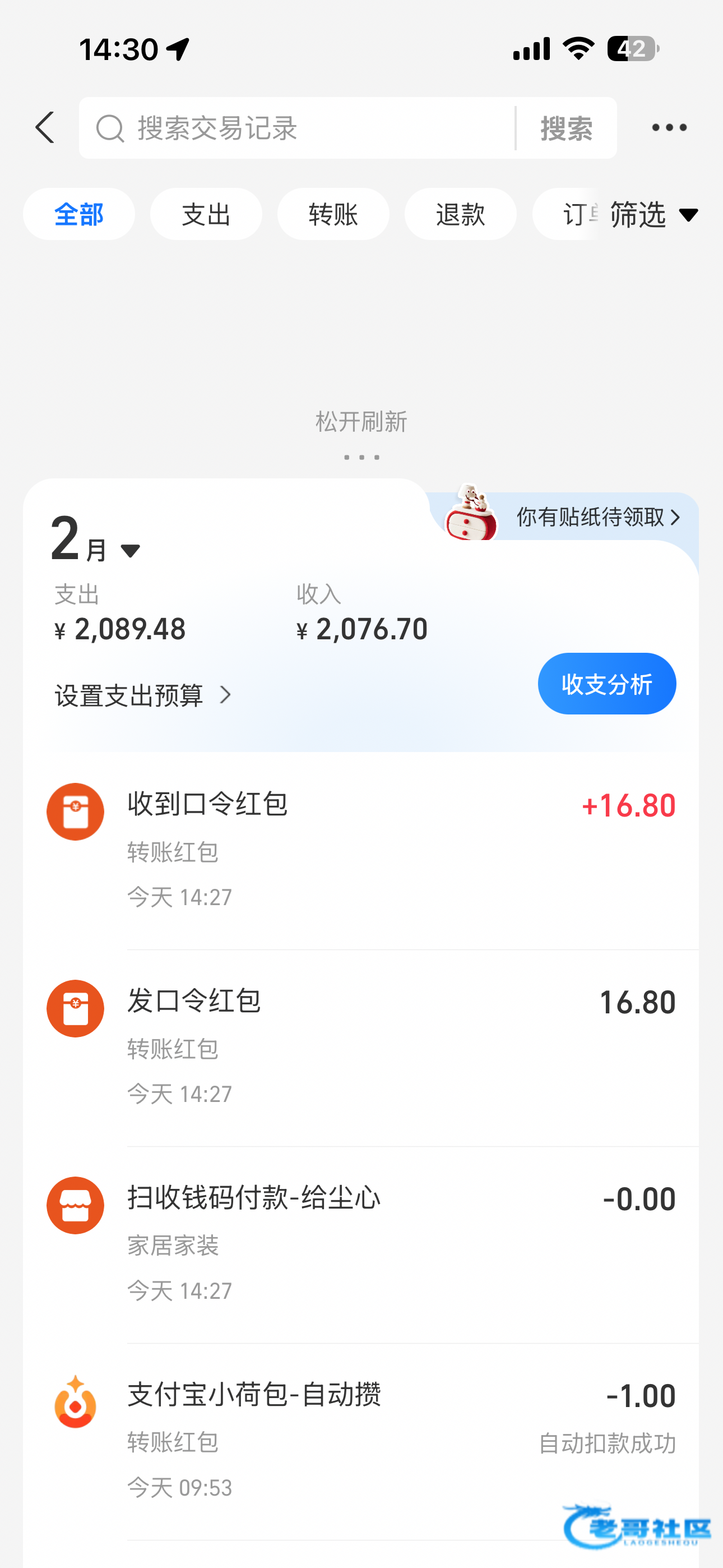Switch to the 支出 tab

coord(206,214)
